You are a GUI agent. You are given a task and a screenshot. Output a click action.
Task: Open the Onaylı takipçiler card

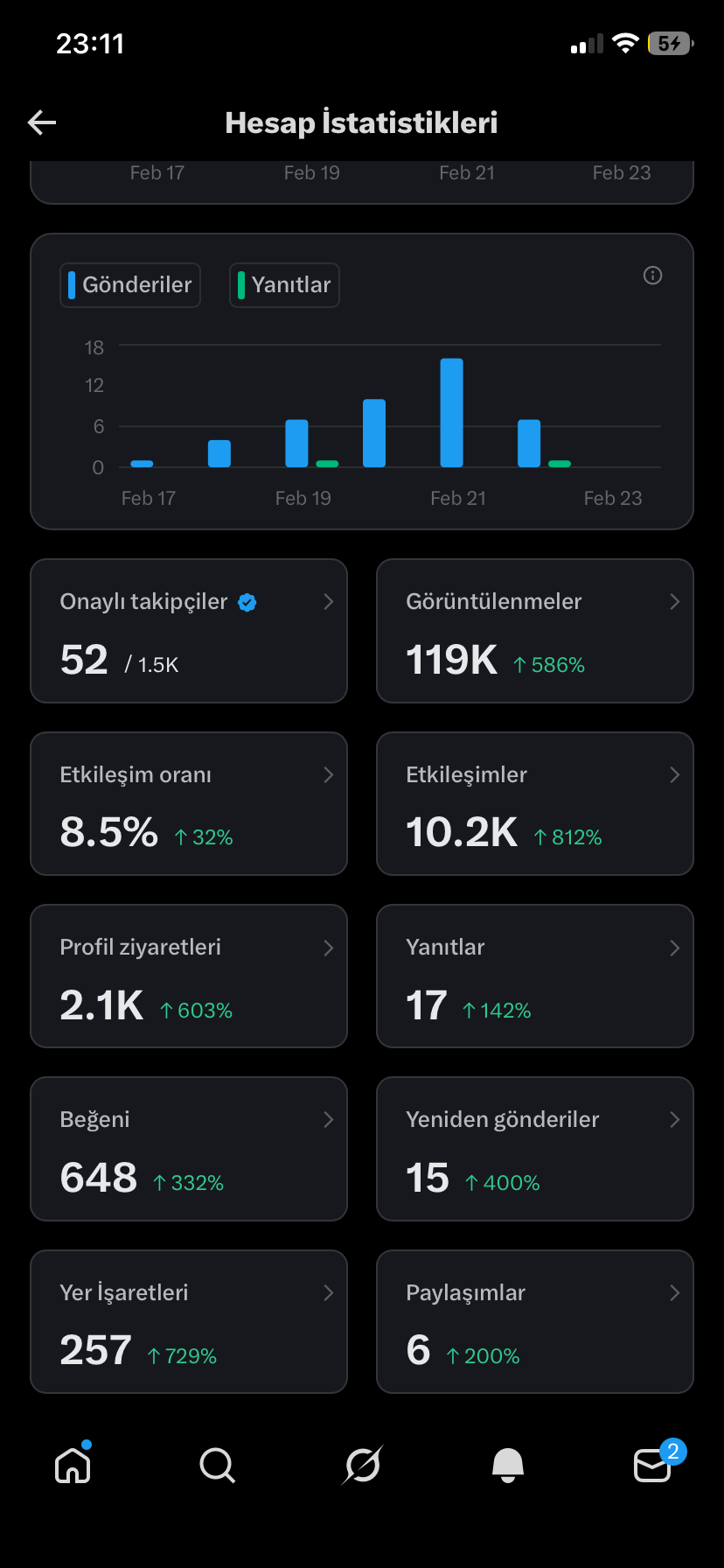pos(189,631)
